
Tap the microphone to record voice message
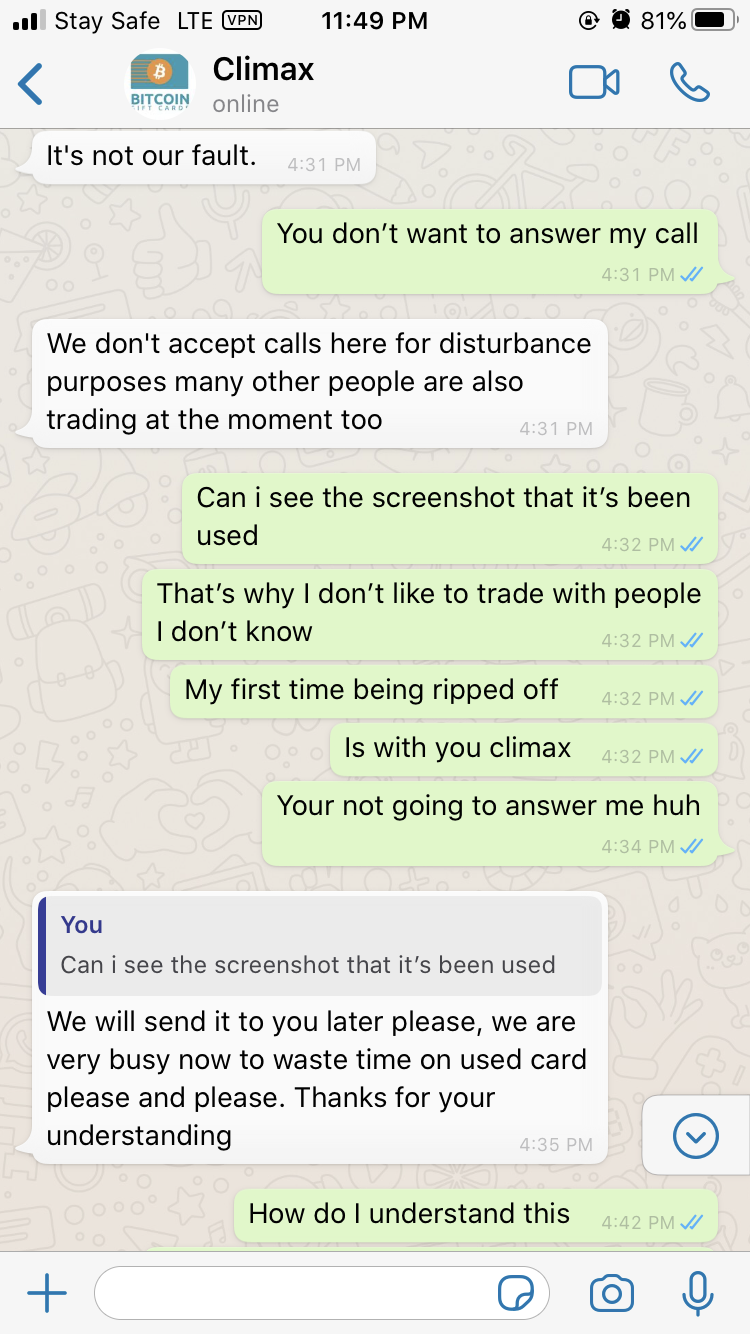[x=697, y=1293]
